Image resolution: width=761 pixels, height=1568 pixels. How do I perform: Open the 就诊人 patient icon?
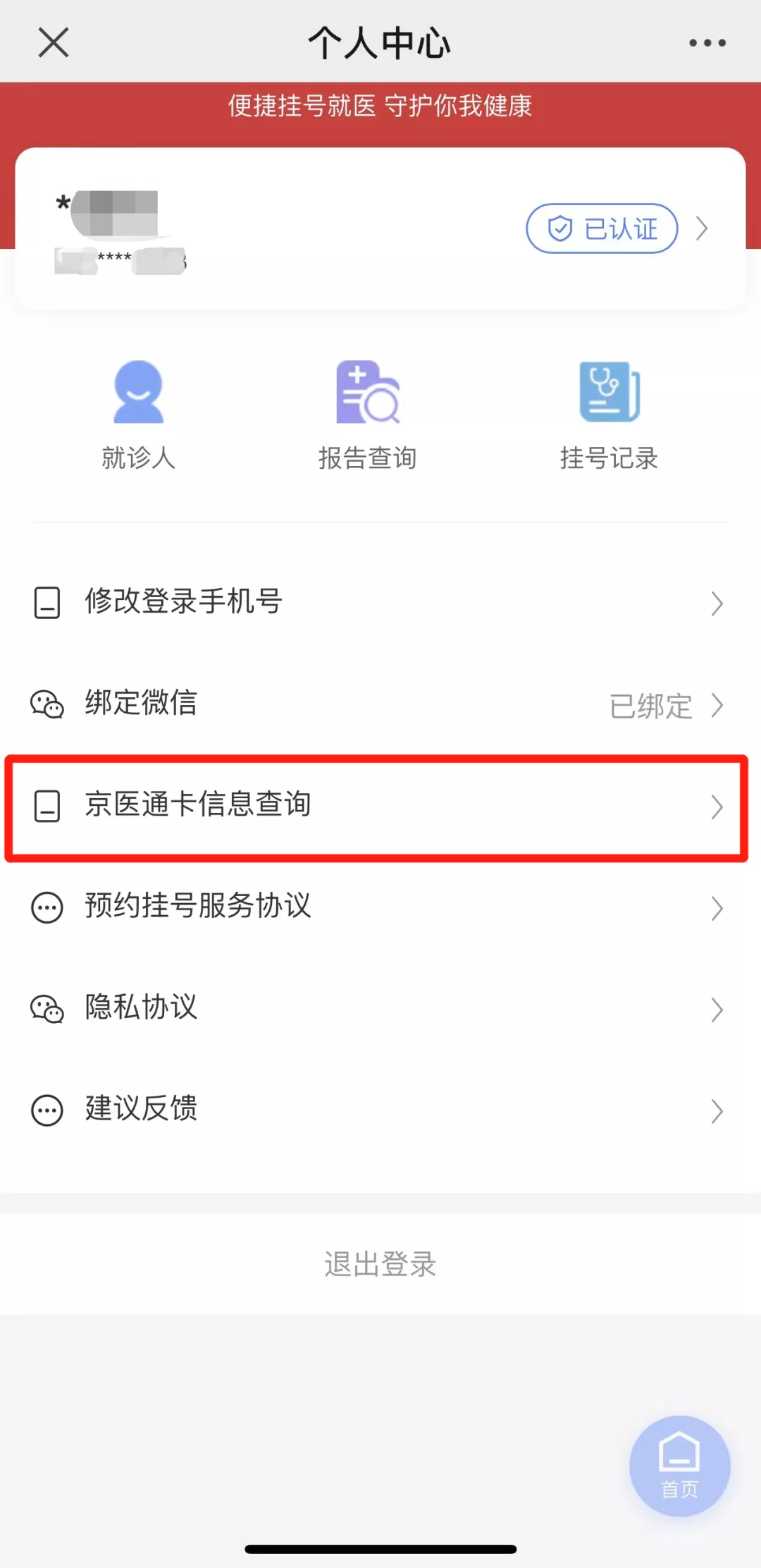point(139,391)
